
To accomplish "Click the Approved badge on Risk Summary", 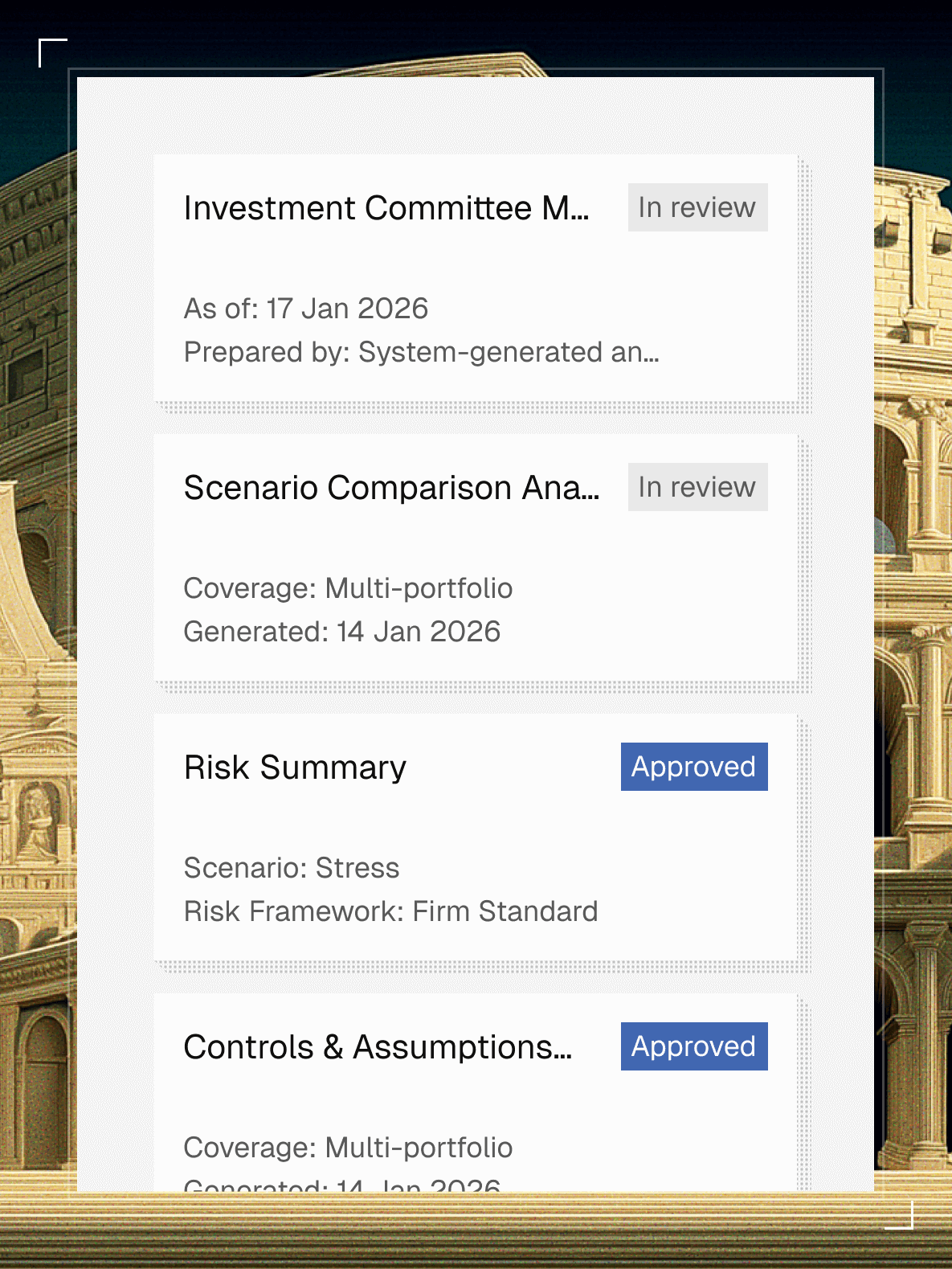I will pyautogui.click(x=693, y=766).
